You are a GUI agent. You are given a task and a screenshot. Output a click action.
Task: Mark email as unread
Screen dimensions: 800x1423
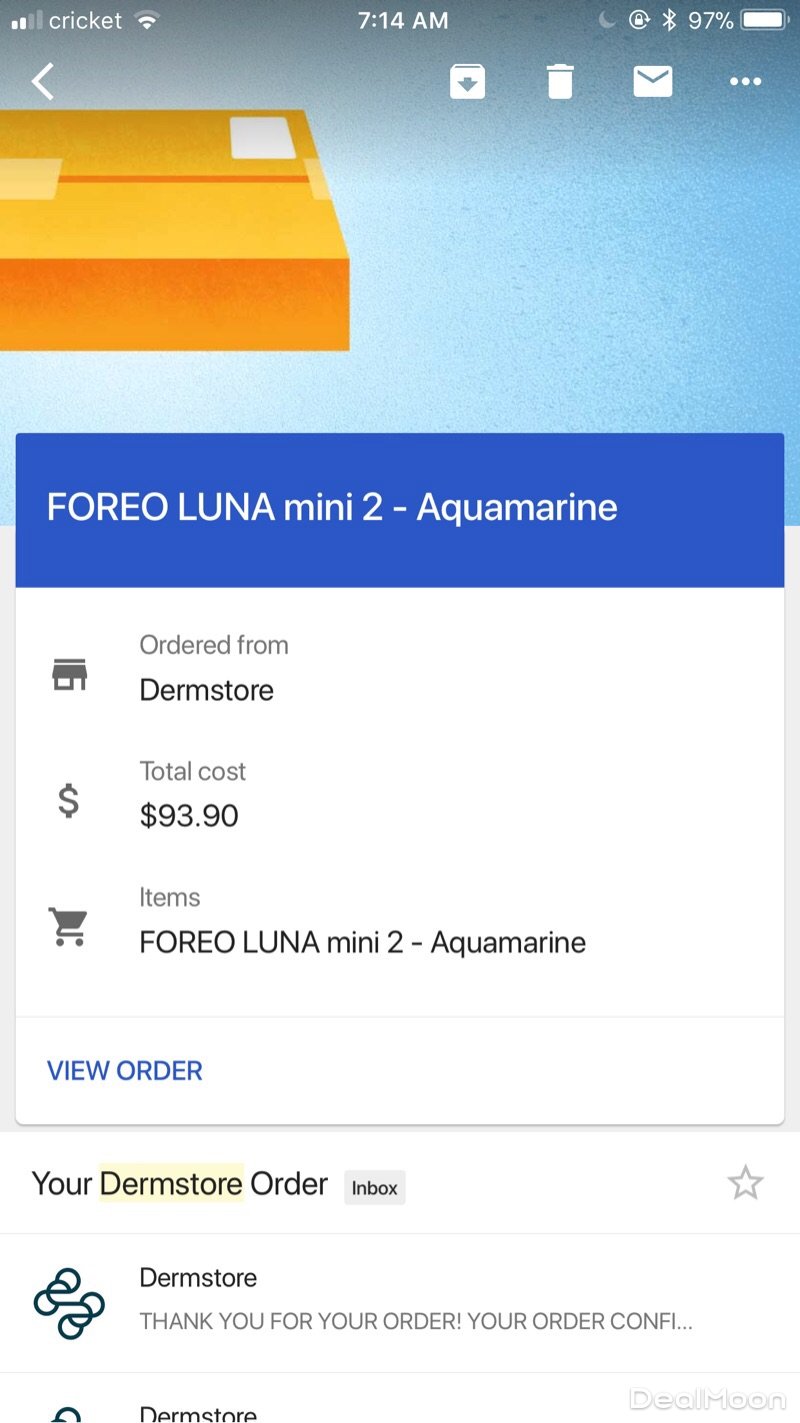click(653, 82)
